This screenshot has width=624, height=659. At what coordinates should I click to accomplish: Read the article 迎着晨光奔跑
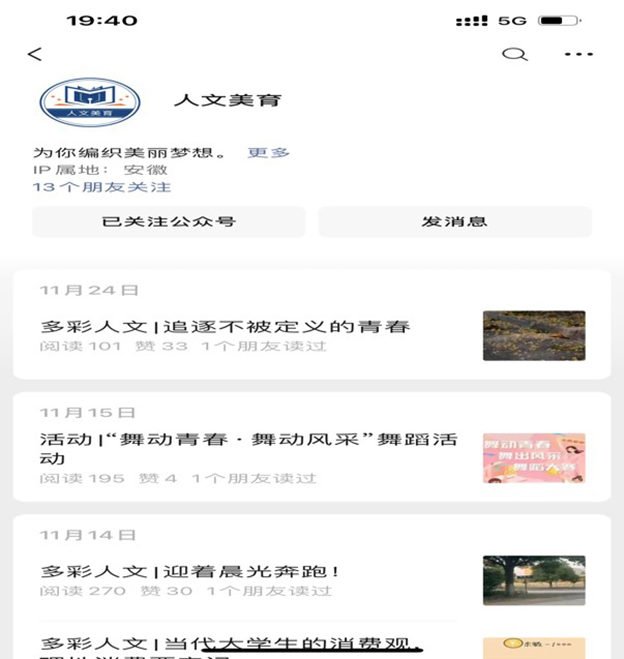pyautogui.click(x=191, y=571)
